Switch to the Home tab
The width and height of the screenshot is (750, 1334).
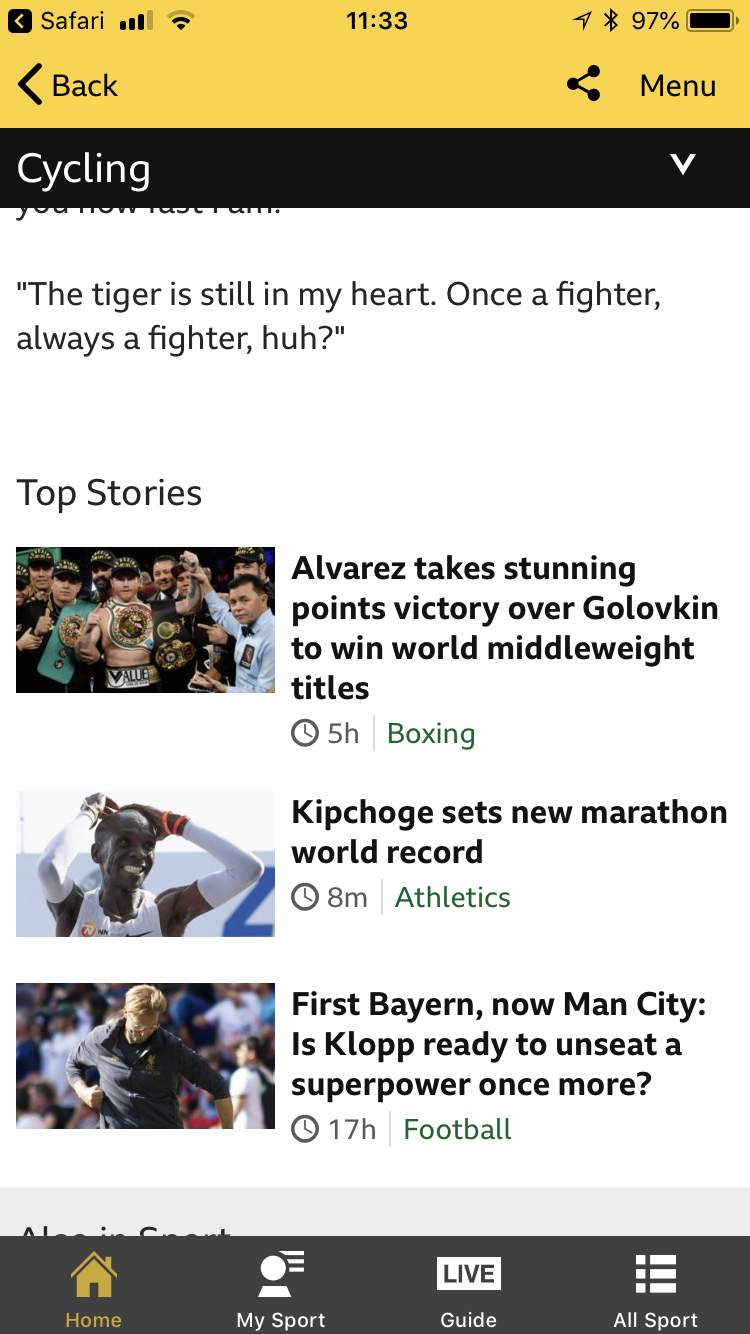(94, 1290)
